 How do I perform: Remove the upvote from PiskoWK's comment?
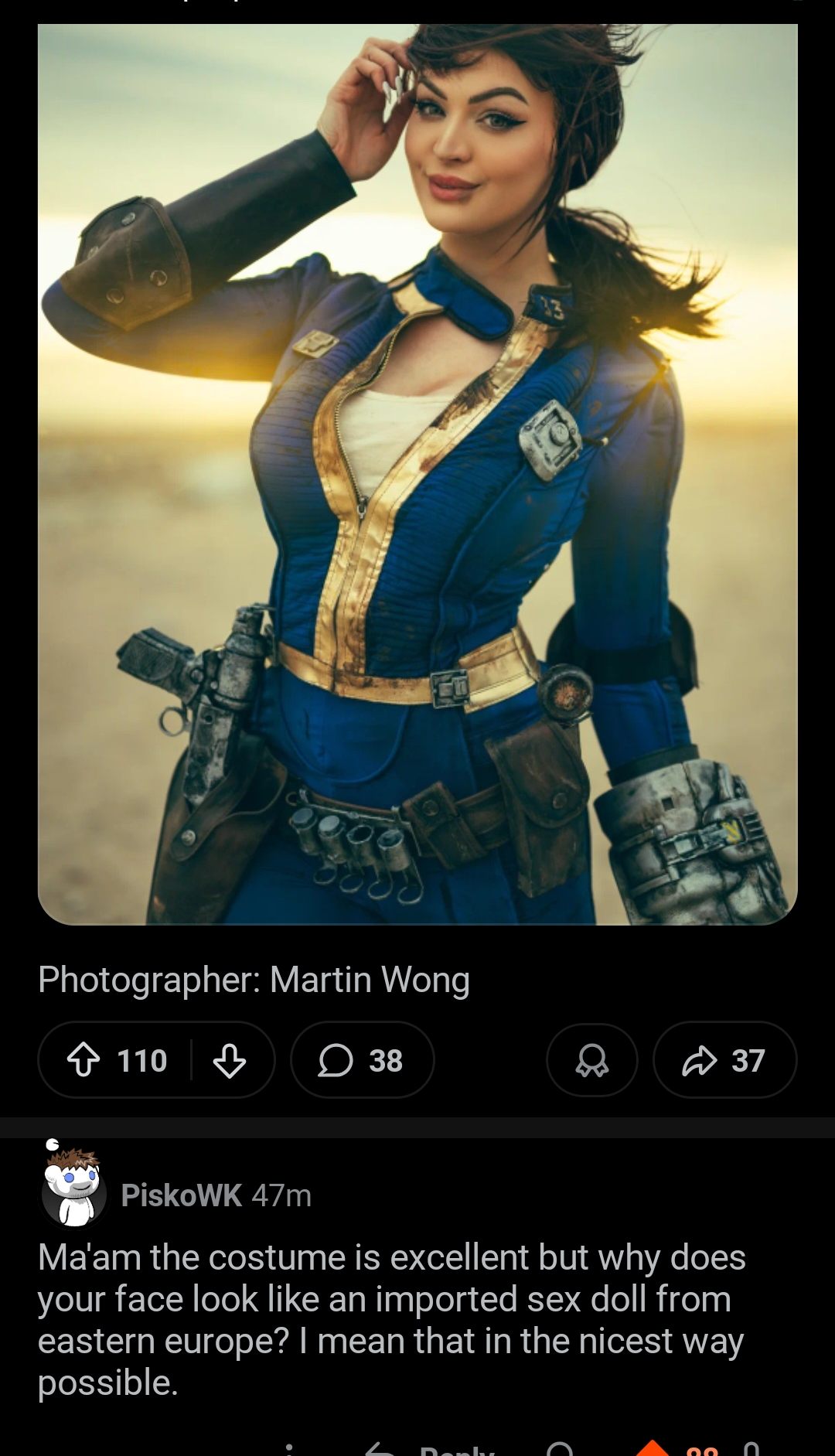click(653, 1450)
